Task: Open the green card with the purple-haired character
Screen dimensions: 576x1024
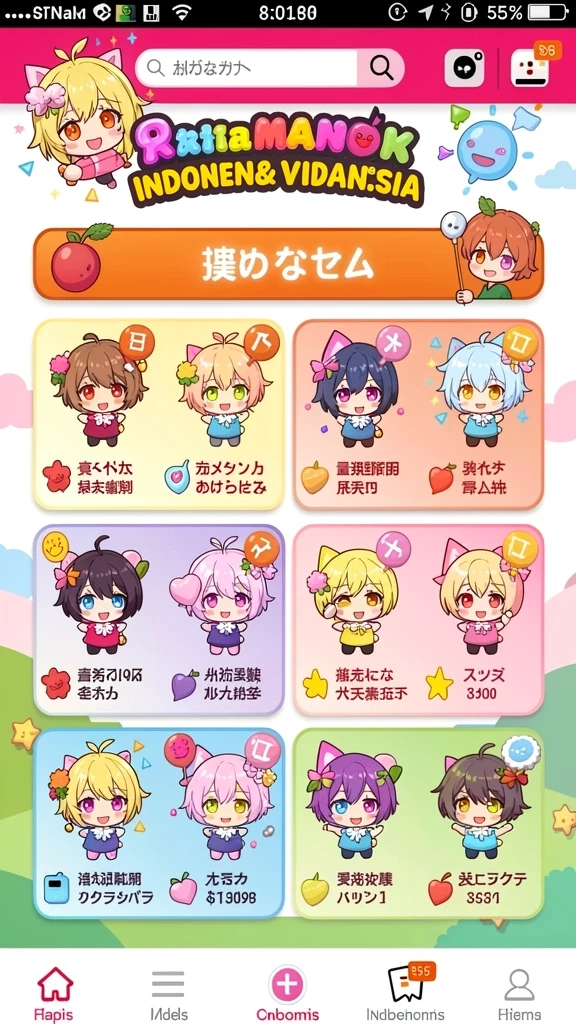Action: 418,824
